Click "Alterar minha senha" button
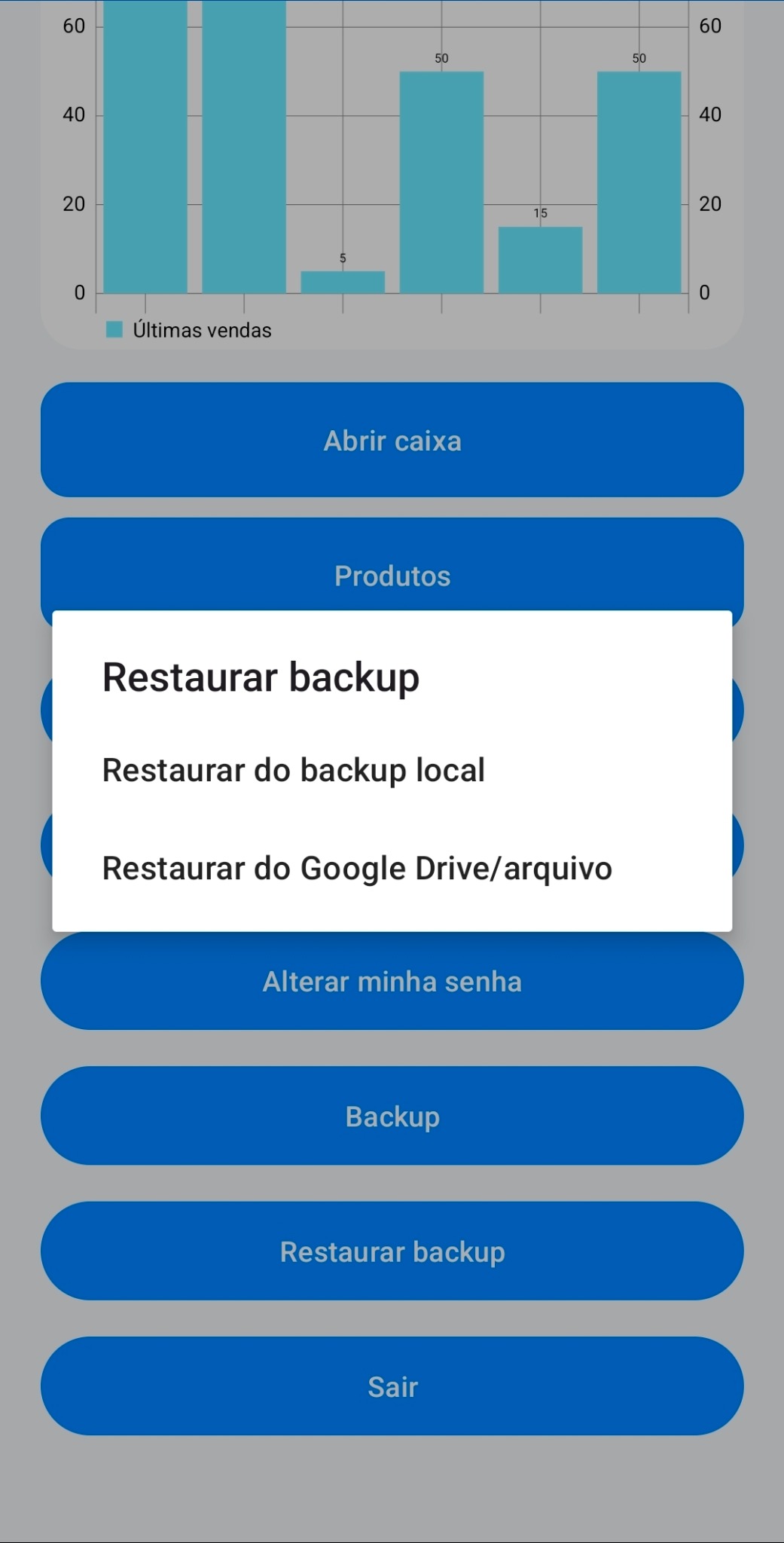 [392, 980]
